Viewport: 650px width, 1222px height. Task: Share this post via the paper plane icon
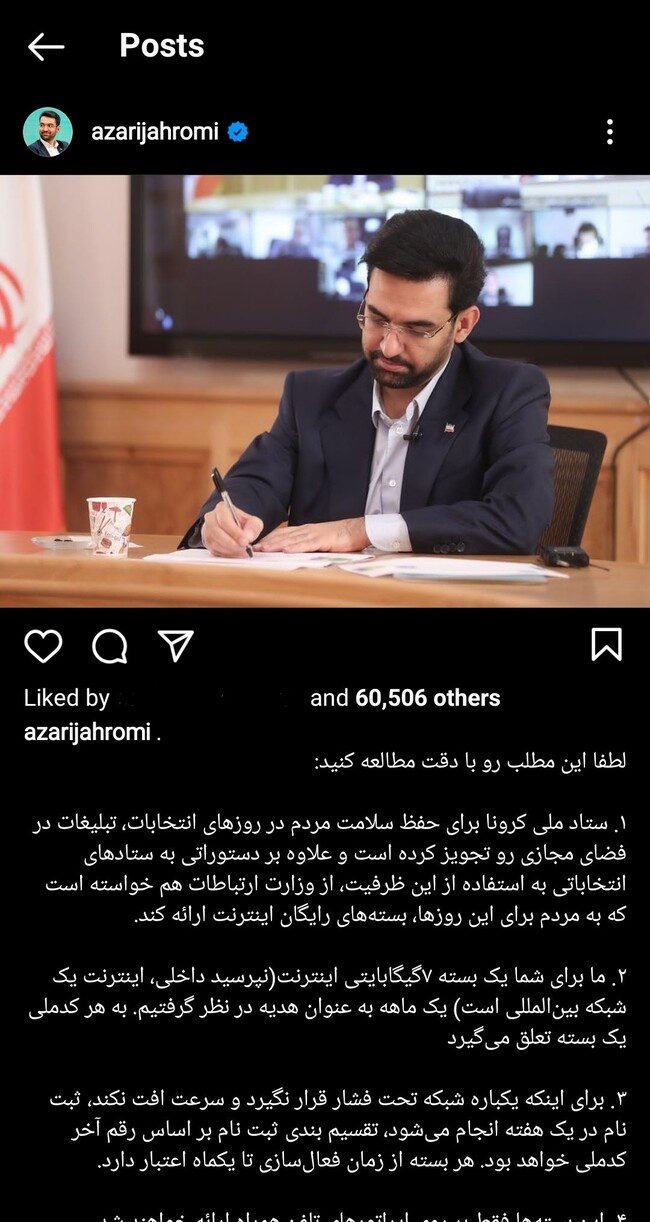176,646
